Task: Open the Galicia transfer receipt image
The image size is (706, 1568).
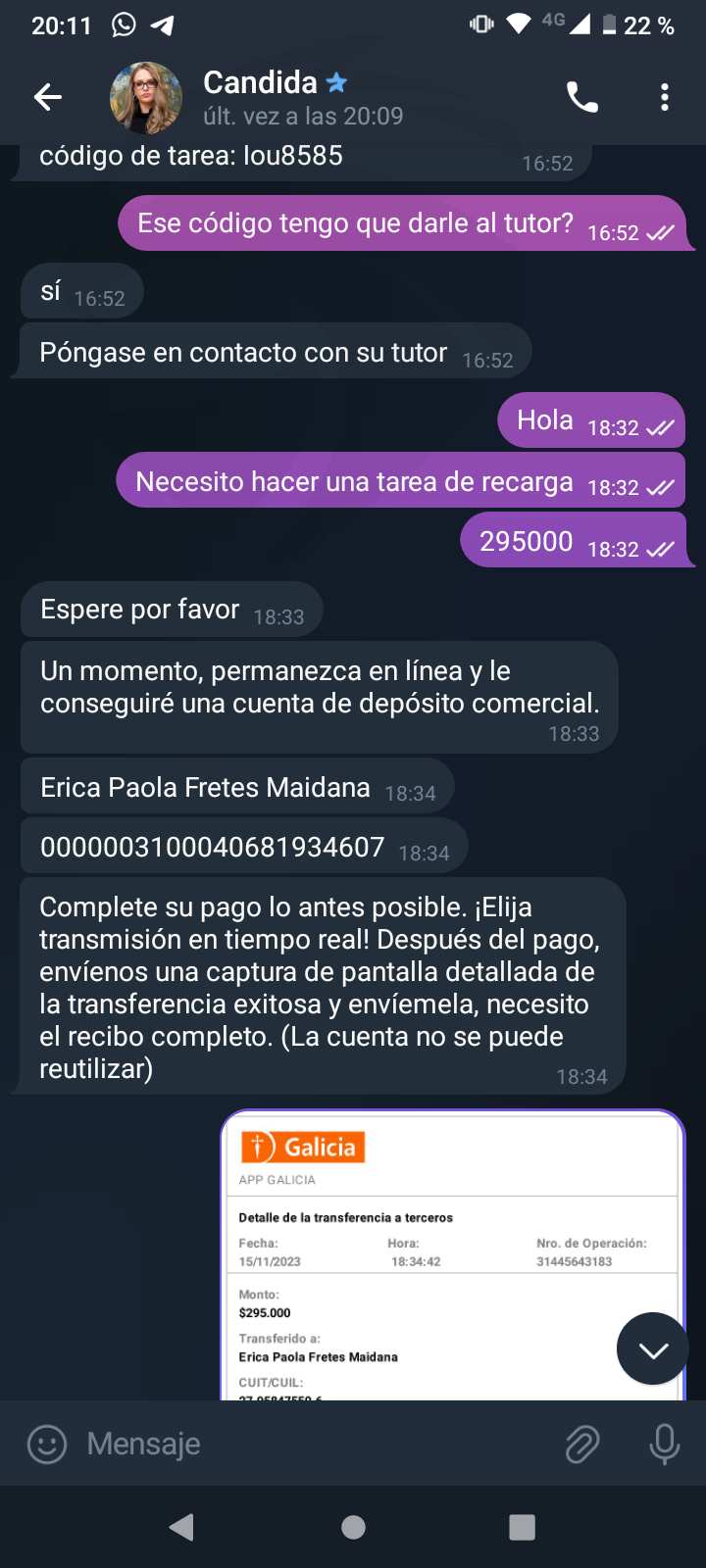Action: [x=452, y=1255]
